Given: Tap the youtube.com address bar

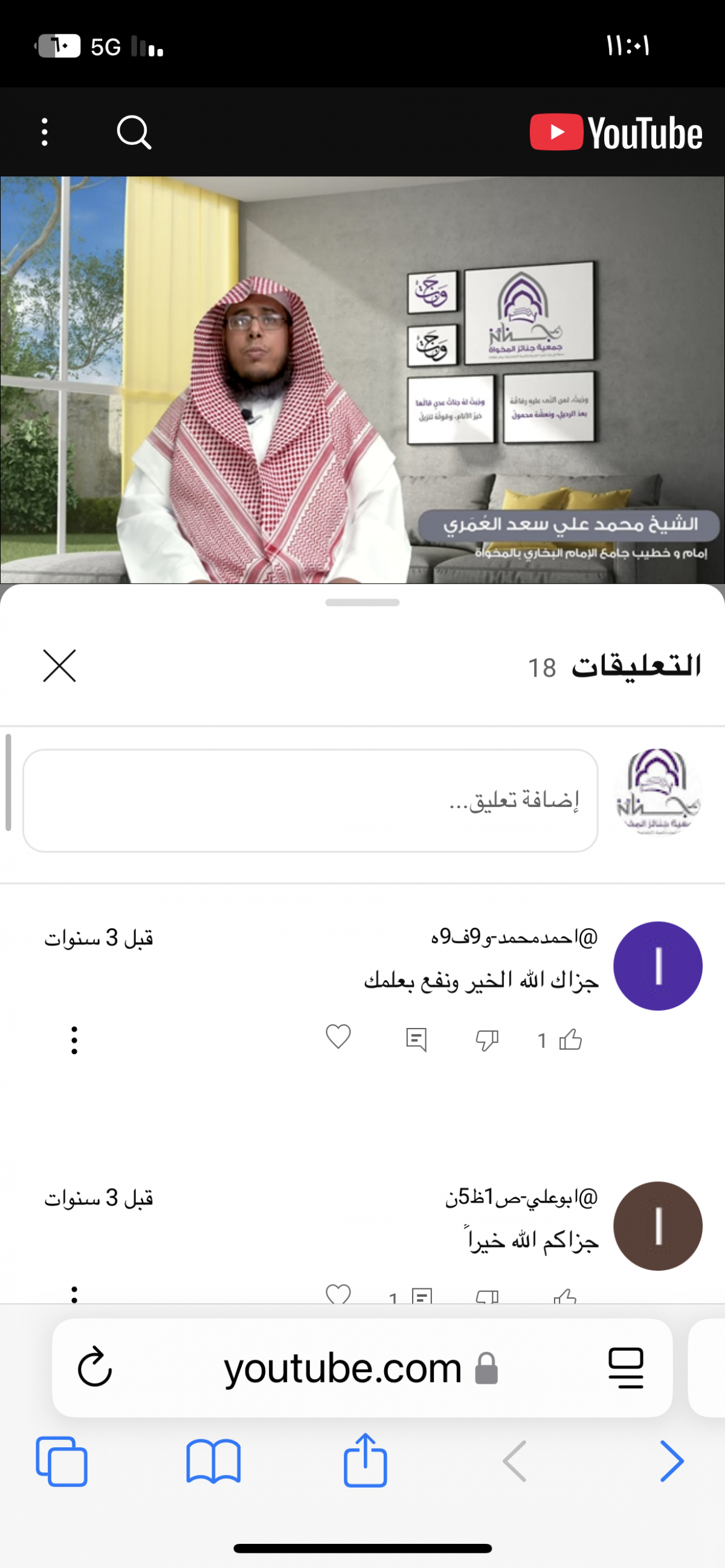Looking at the screenshot, I should (362, 1367).
